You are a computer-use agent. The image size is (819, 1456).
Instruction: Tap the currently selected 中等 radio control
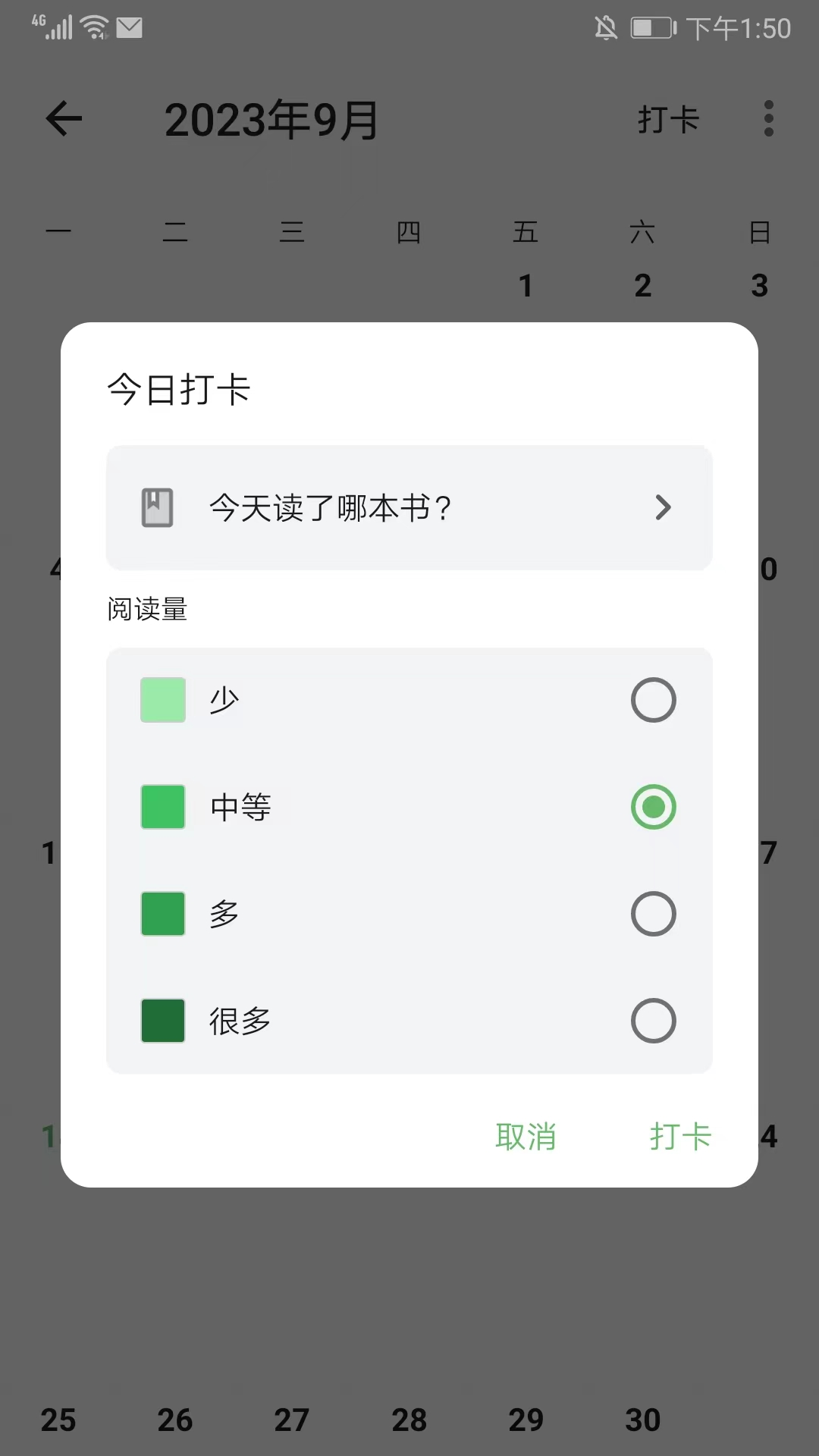(653, 807)
